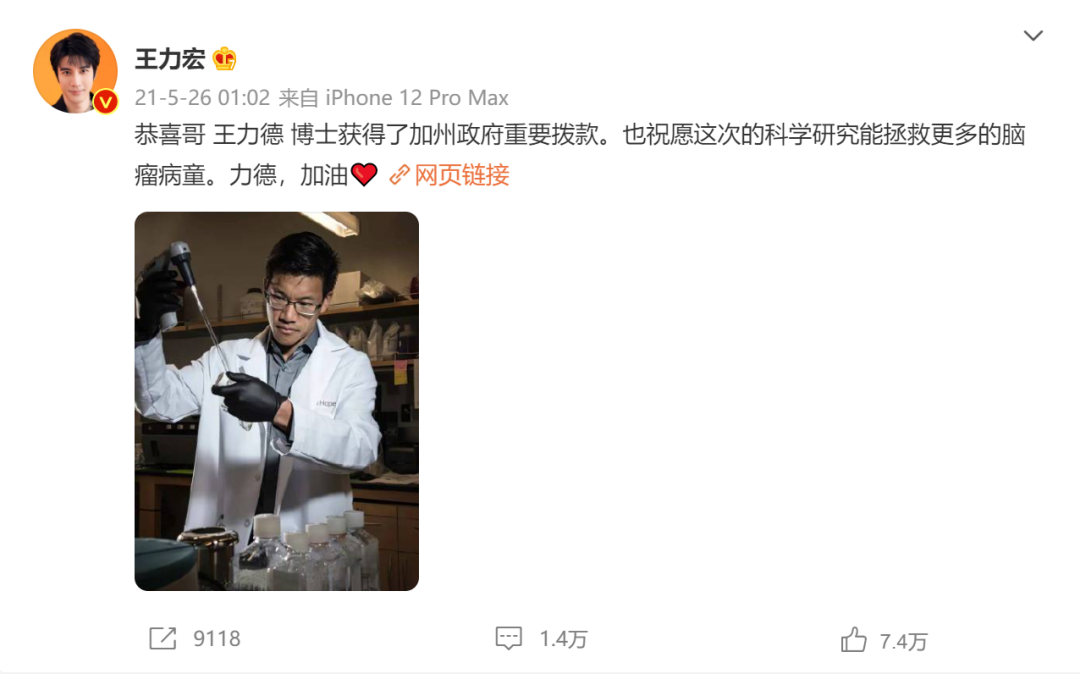View the attached lab photo
Image resolution: width=1080 pixels, height=674 pixels.
[276, 401]
